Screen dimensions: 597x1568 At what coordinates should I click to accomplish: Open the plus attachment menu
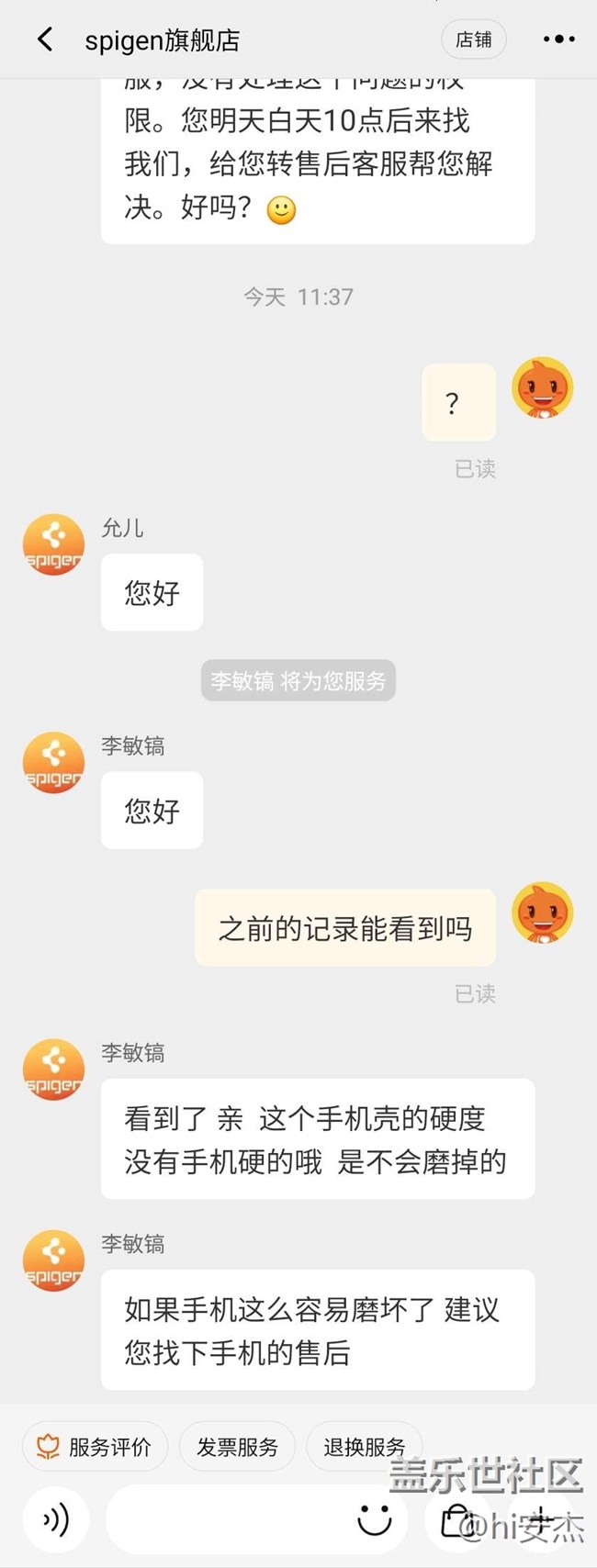pyautogui.click(x=540, y=1519)
